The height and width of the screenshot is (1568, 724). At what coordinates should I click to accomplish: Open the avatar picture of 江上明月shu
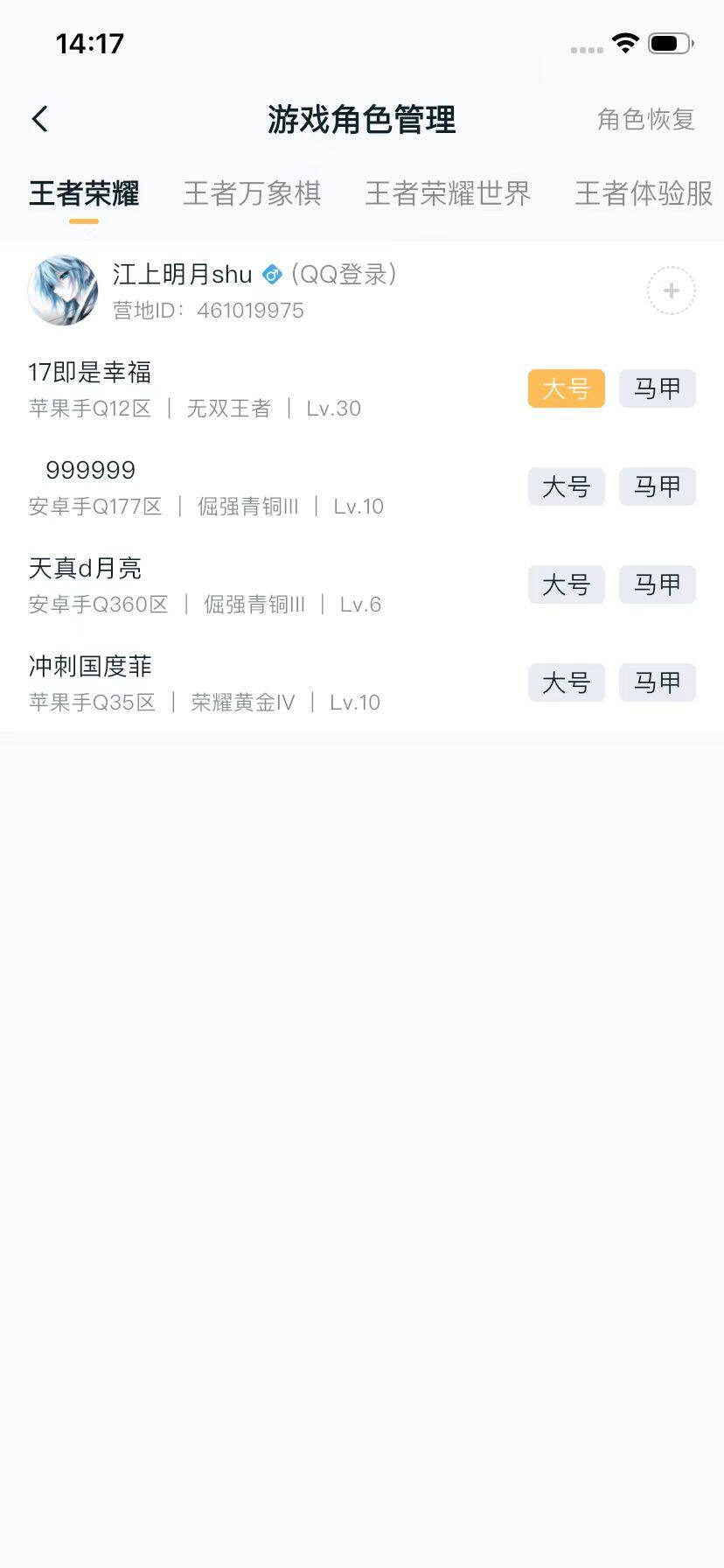click(x=61, y=290)
